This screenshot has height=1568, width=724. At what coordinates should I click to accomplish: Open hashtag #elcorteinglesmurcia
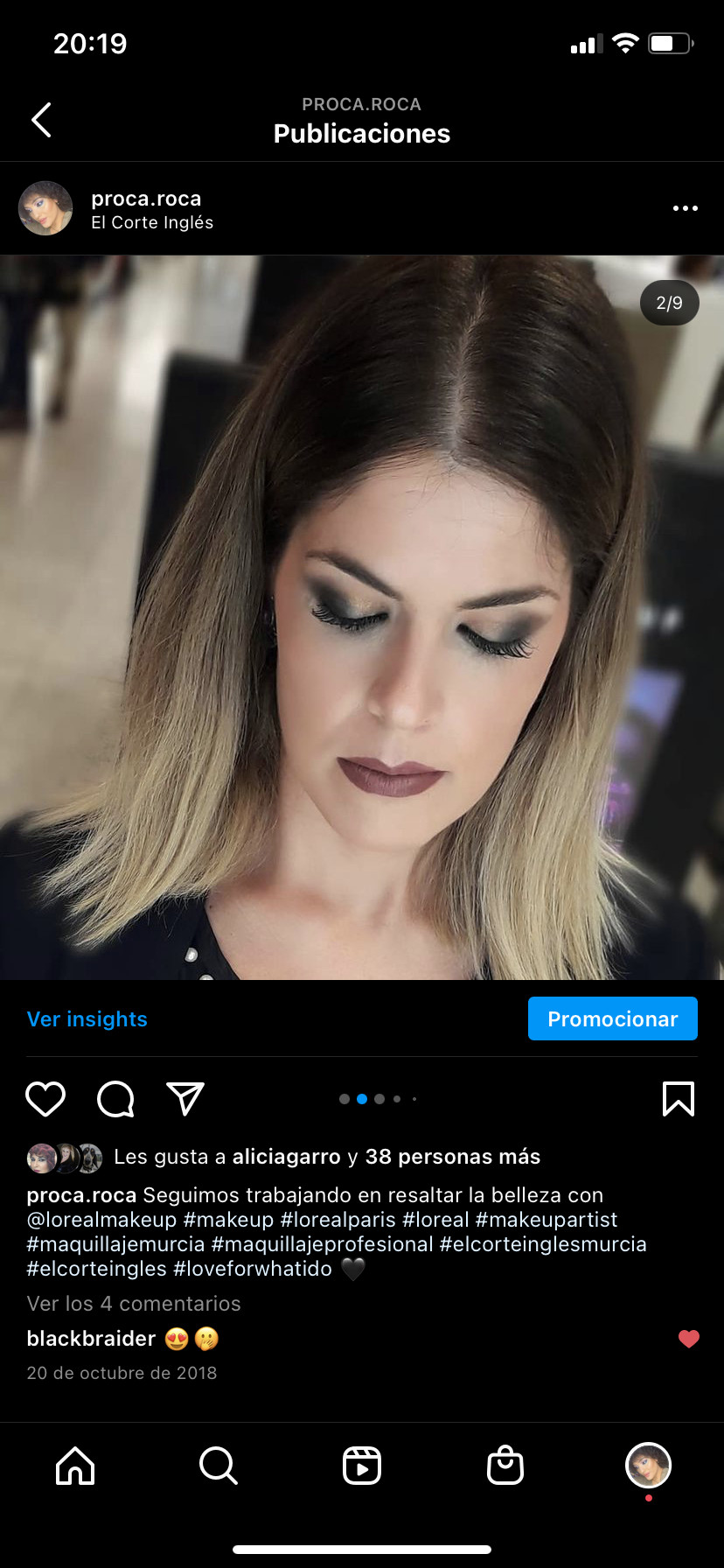[543, 1244]
